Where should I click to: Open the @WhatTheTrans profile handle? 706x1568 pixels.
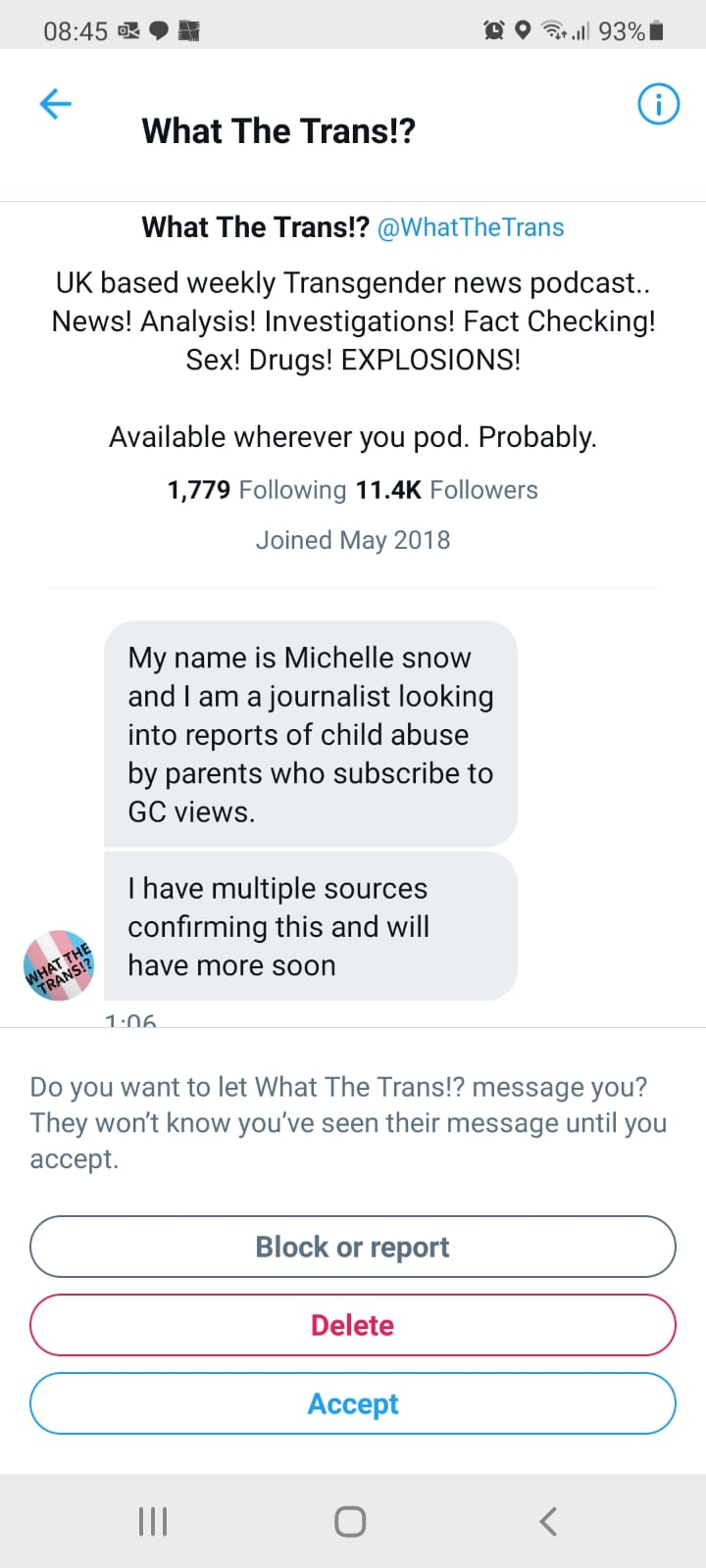[x=471, y=227]
